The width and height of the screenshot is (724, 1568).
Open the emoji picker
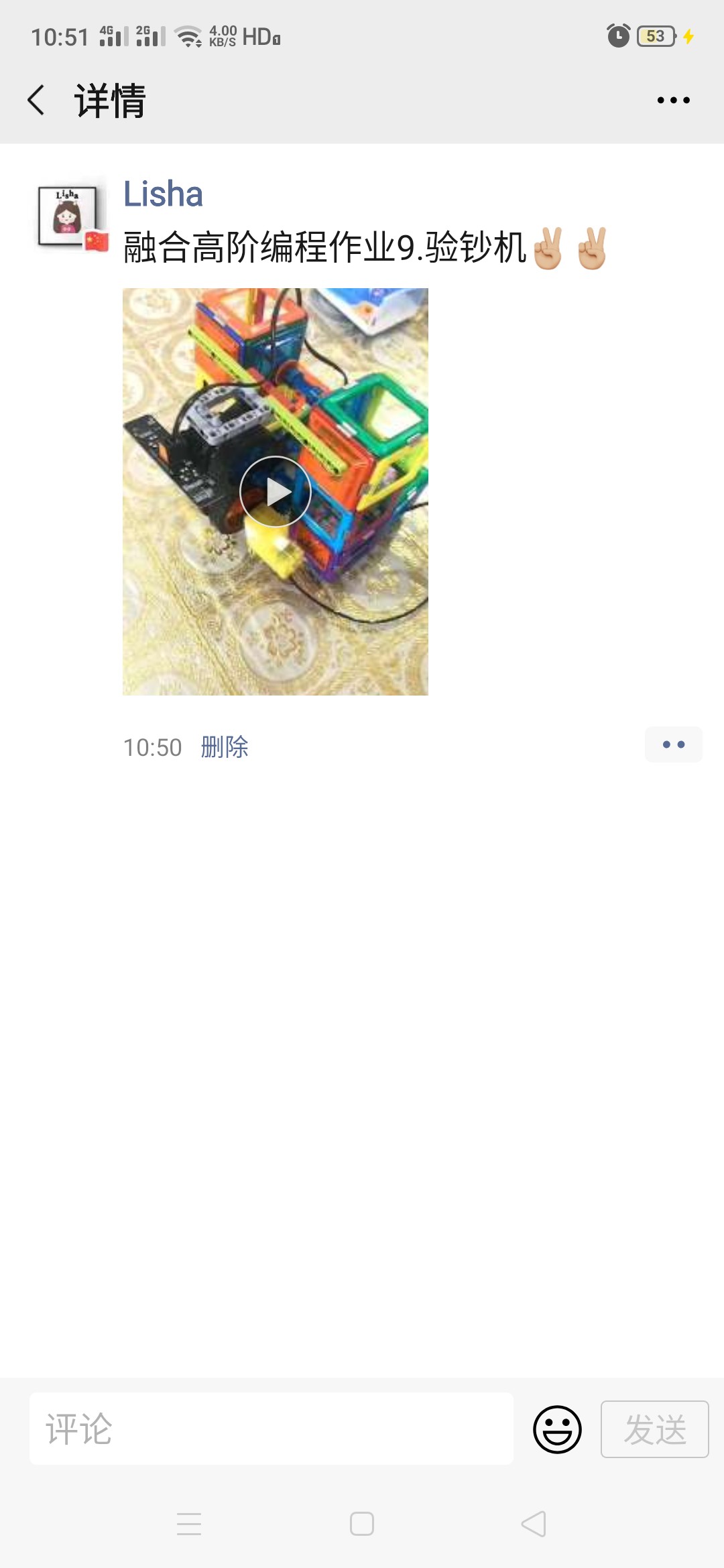coord(557,1429)
